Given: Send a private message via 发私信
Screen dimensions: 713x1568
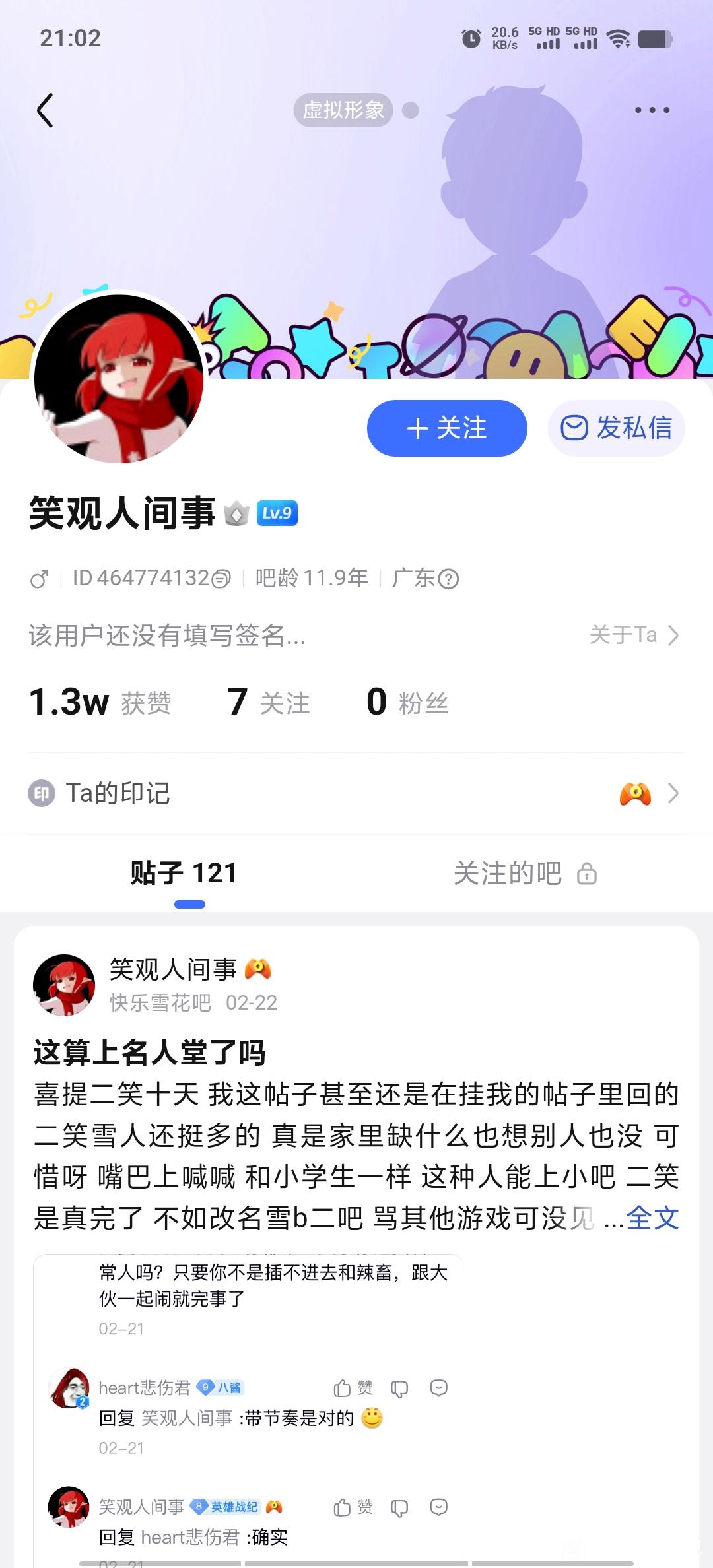Looking at the screenshot, I should (x=616, y=428).
